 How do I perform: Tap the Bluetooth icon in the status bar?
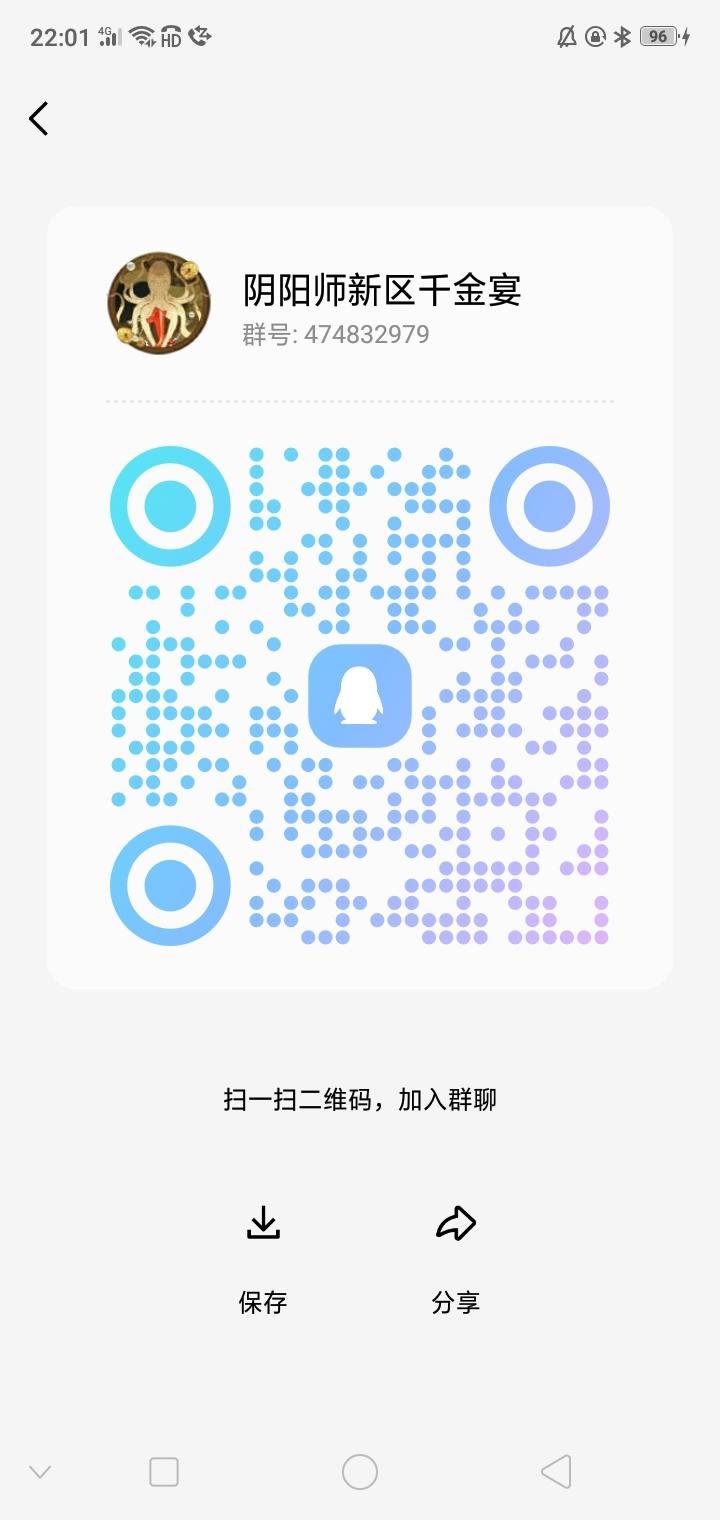coord(624,36)
